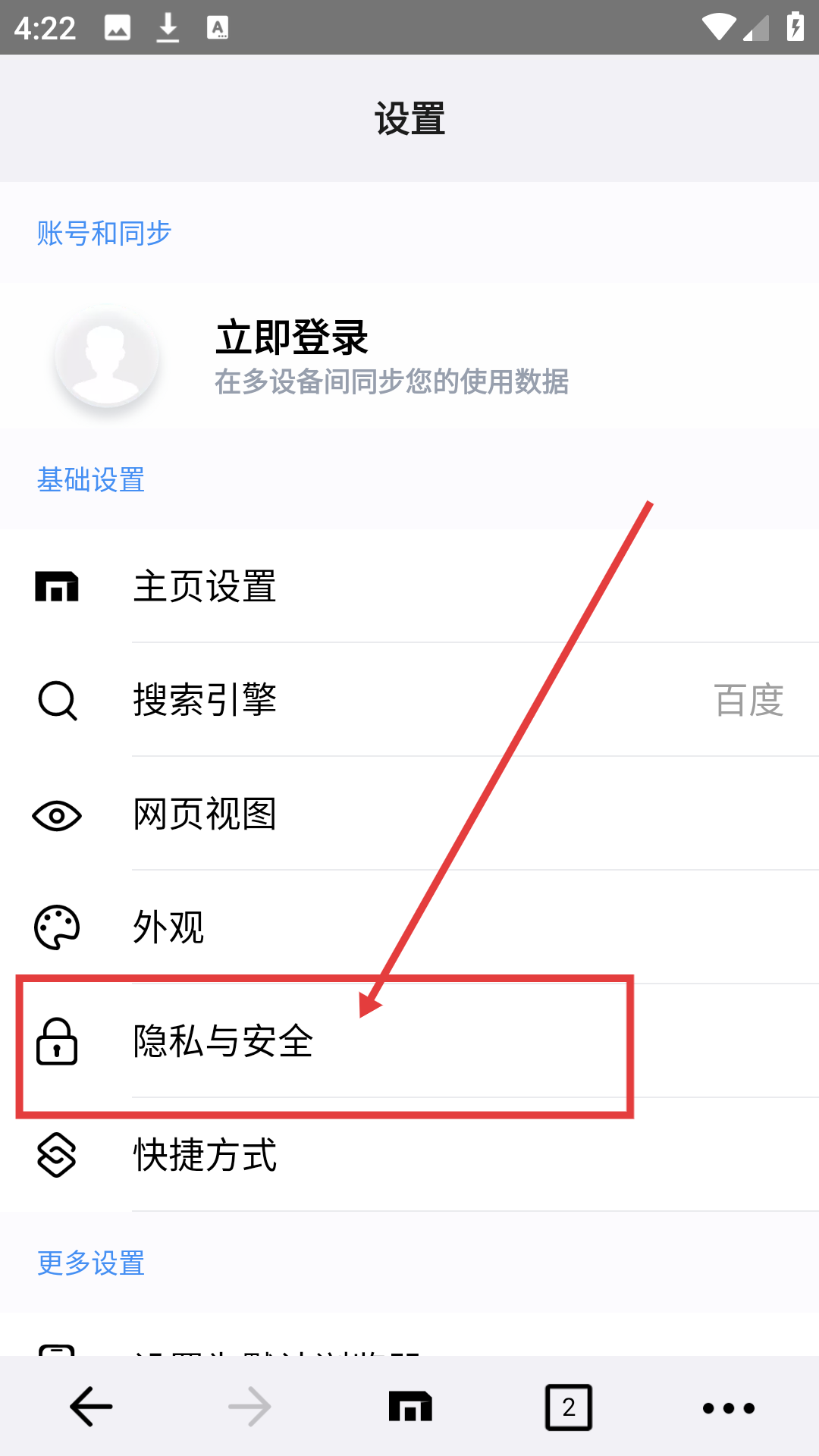Go to browser home page
This screenshot has width=819, height=1456.
pyautogui.click(x=409, y=1407)
